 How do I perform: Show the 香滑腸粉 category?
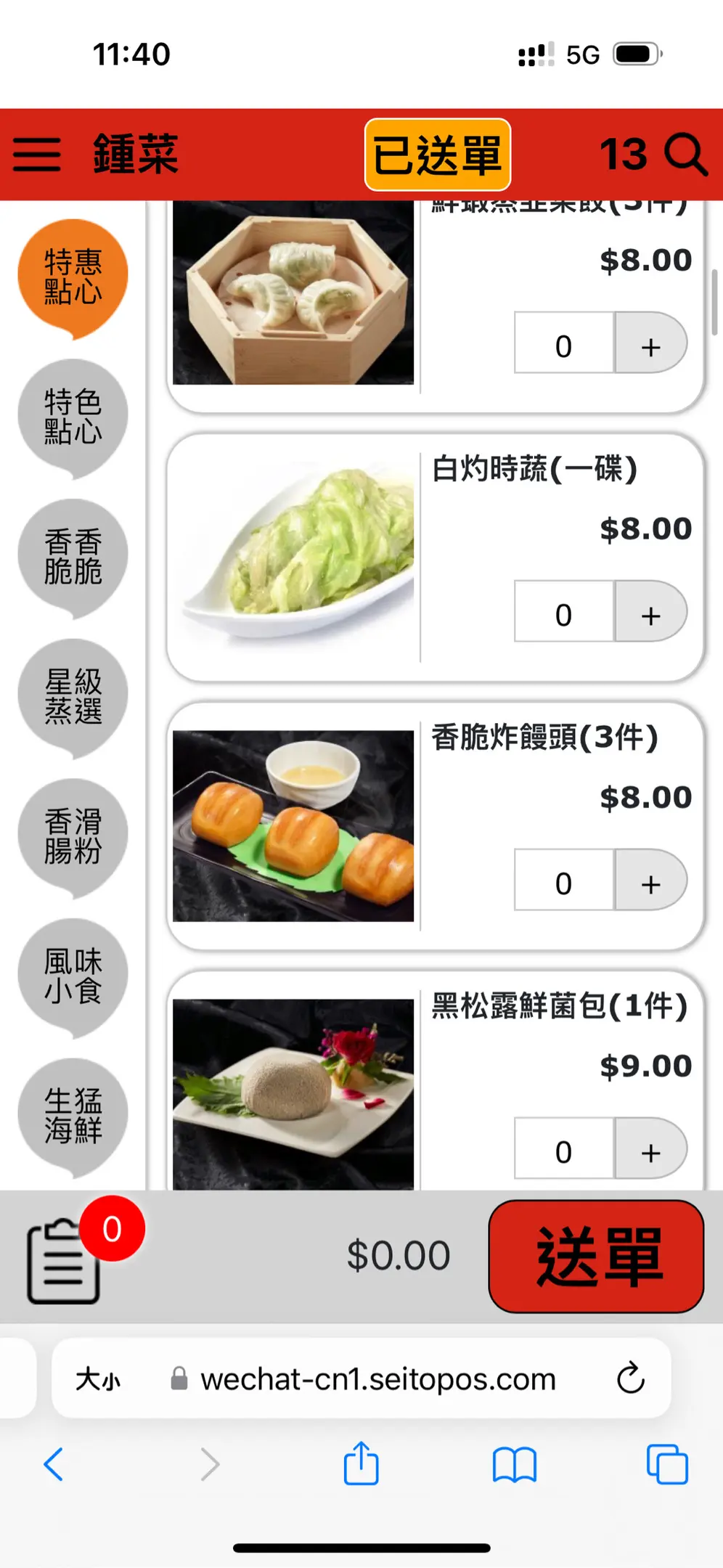73,836
